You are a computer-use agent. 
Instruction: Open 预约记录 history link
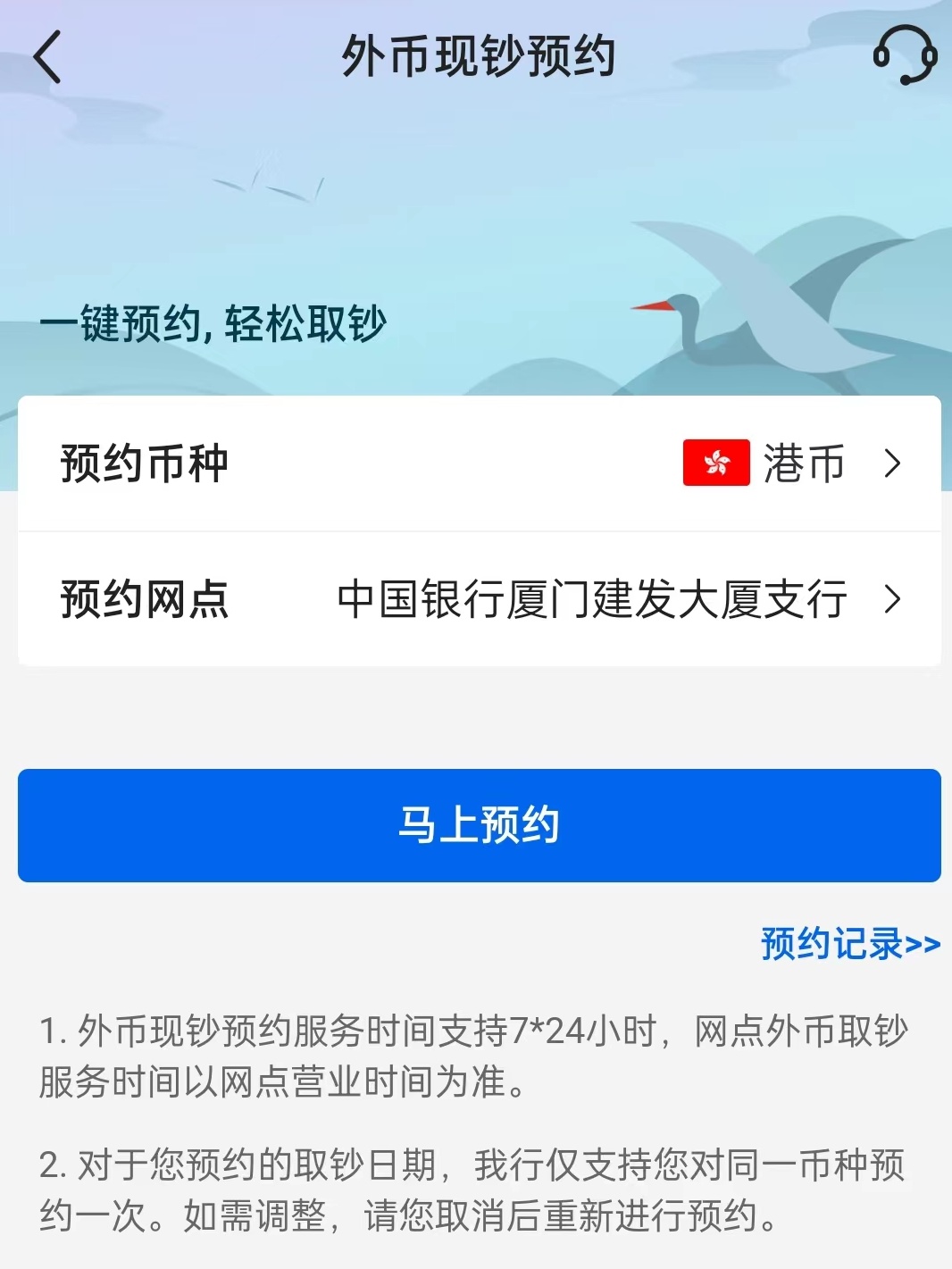click(x=848, y=942)
